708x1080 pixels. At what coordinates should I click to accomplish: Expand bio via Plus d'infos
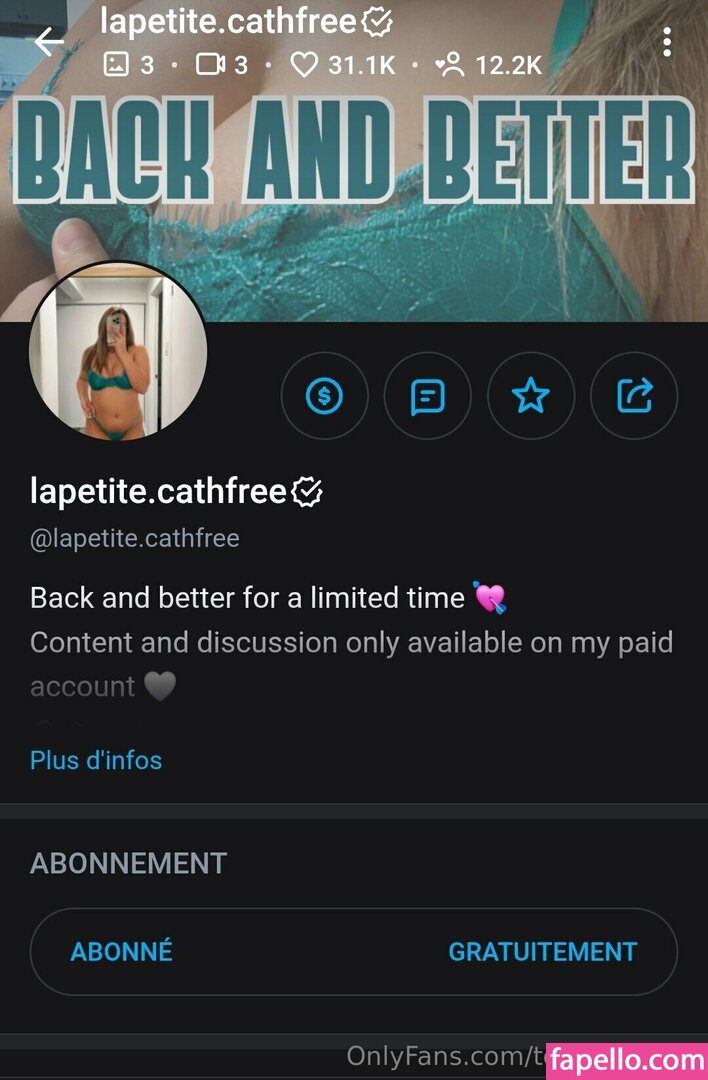pyautogui.click(x=96, y=760)
